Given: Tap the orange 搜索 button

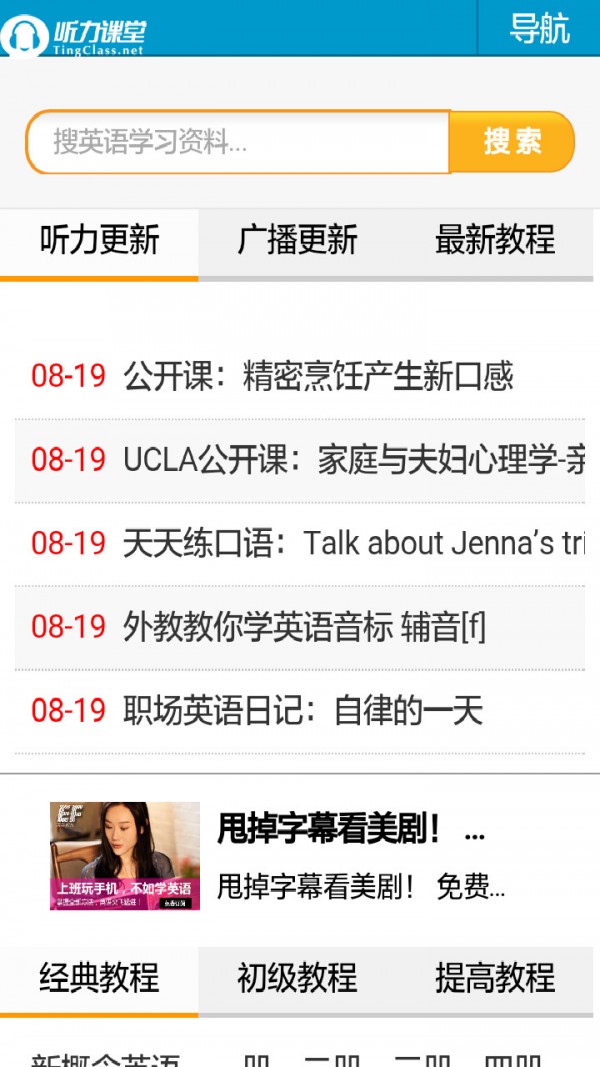Looking at the screenshot, I should click(512, 142).
